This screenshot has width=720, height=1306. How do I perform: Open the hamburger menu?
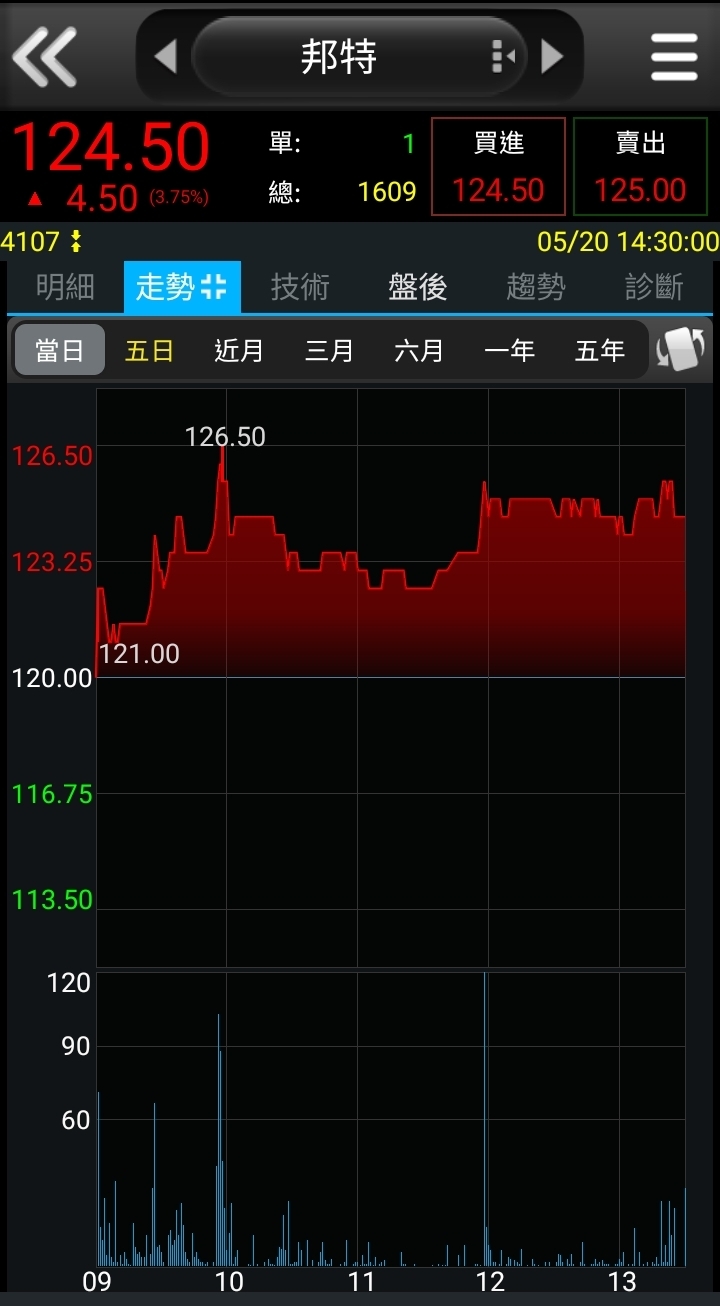[x=674, y=56]
